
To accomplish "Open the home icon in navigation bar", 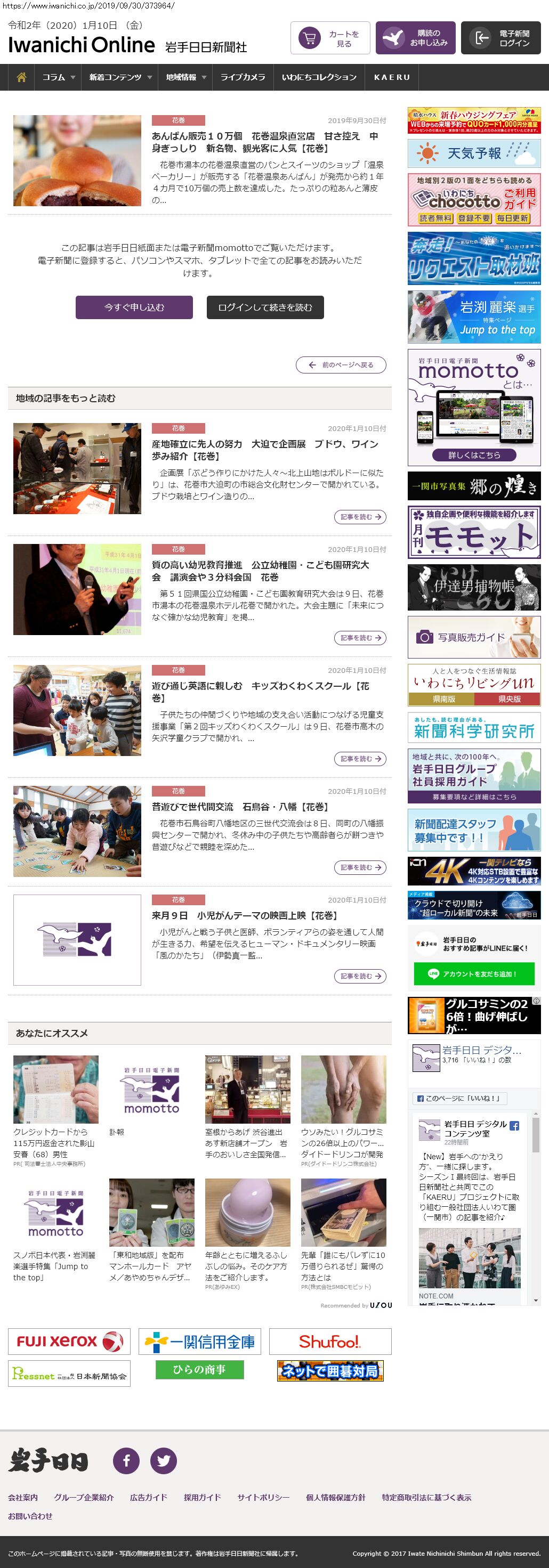I will (x=21, y=77).
